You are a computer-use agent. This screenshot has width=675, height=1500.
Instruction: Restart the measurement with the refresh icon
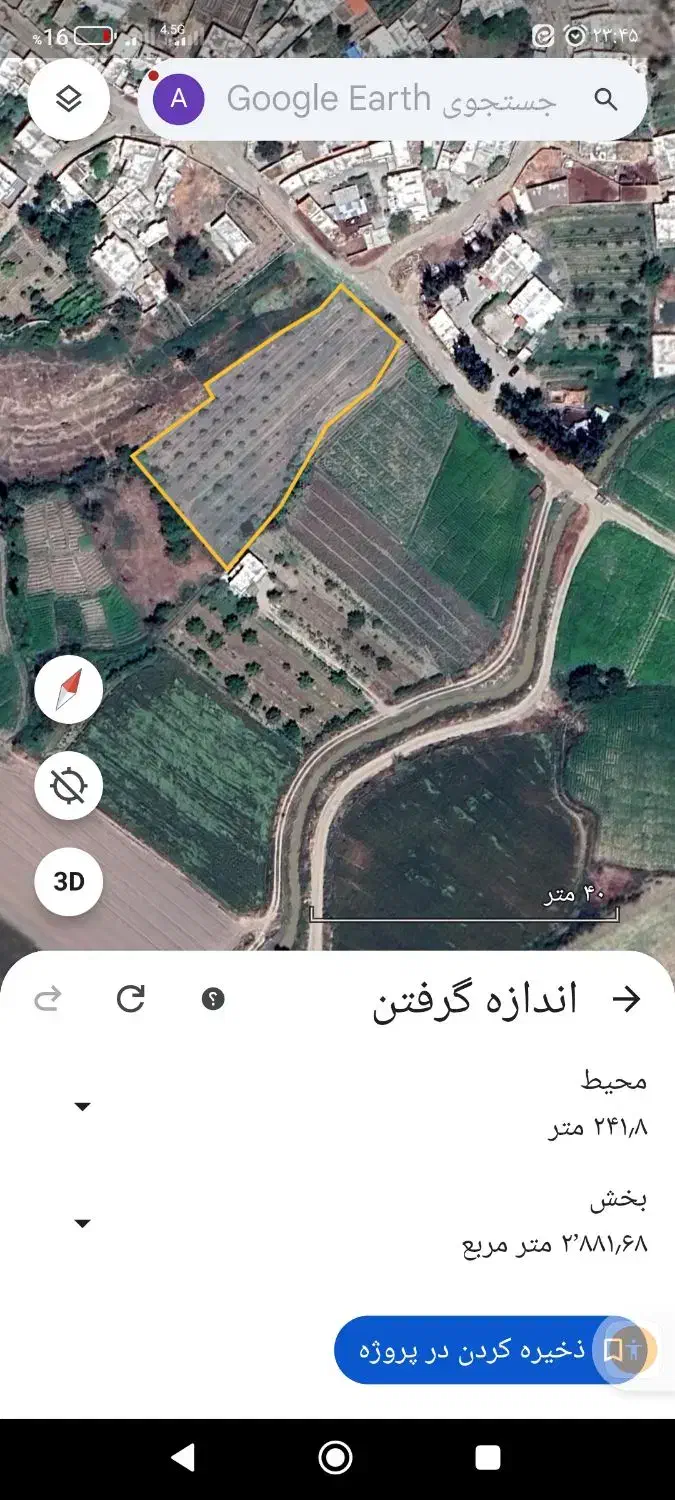coord(131,999)
